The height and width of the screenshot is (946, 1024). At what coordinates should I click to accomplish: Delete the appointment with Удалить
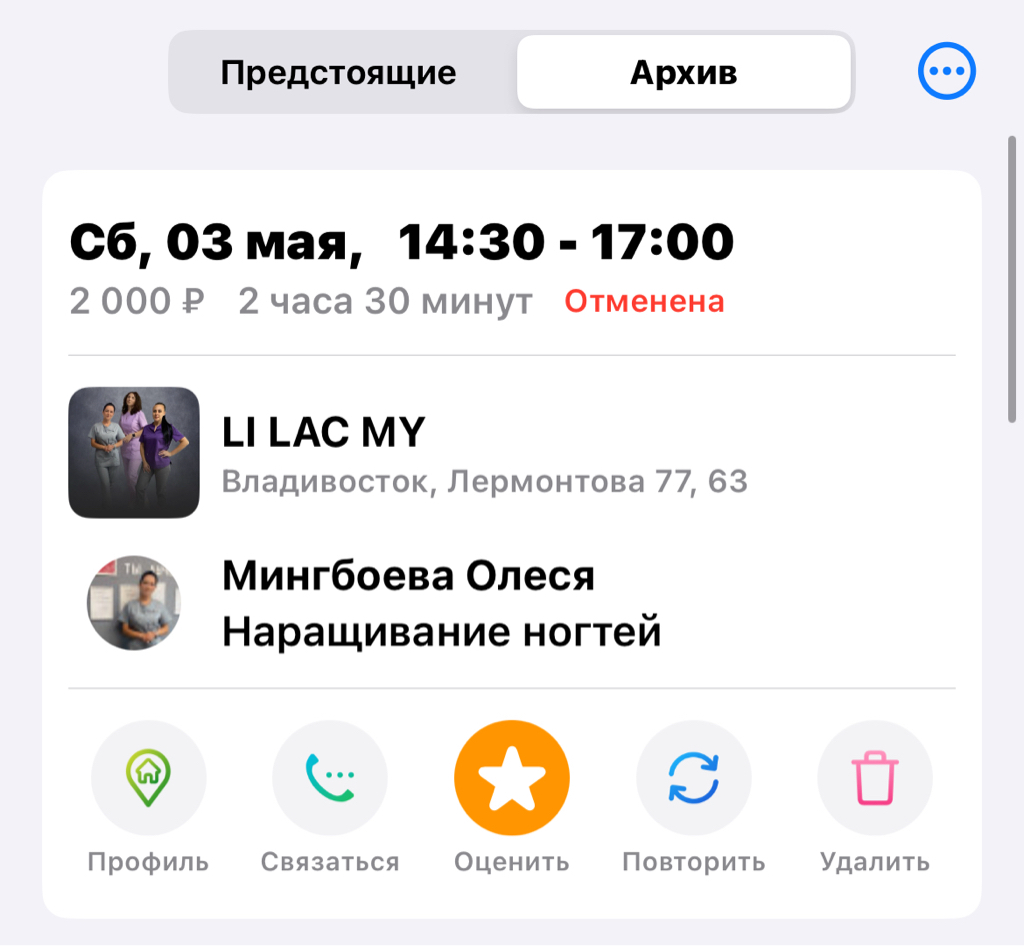point(875,778)
